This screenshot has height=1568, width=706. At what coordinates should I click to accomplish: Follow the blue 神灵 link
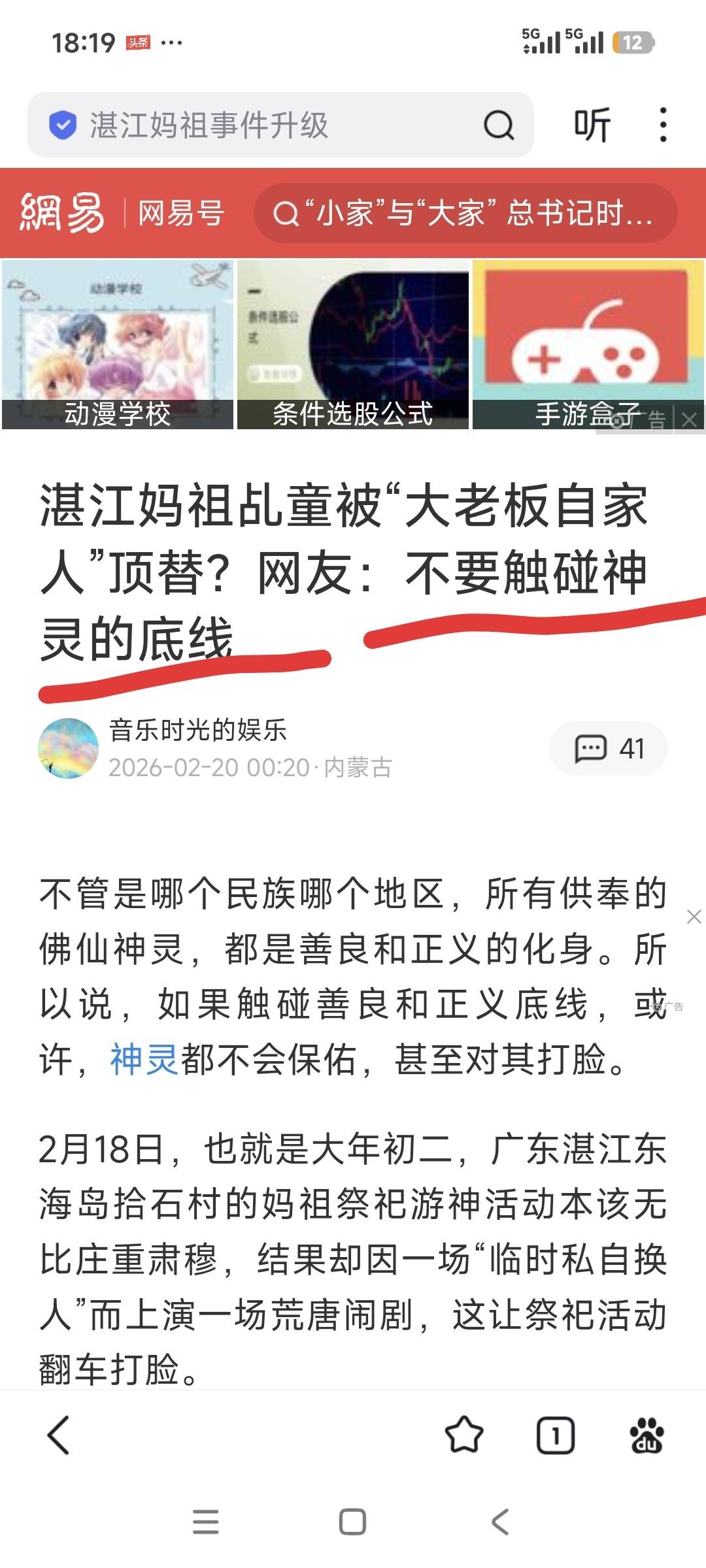pyautogui.click(x=144, y=1060)
